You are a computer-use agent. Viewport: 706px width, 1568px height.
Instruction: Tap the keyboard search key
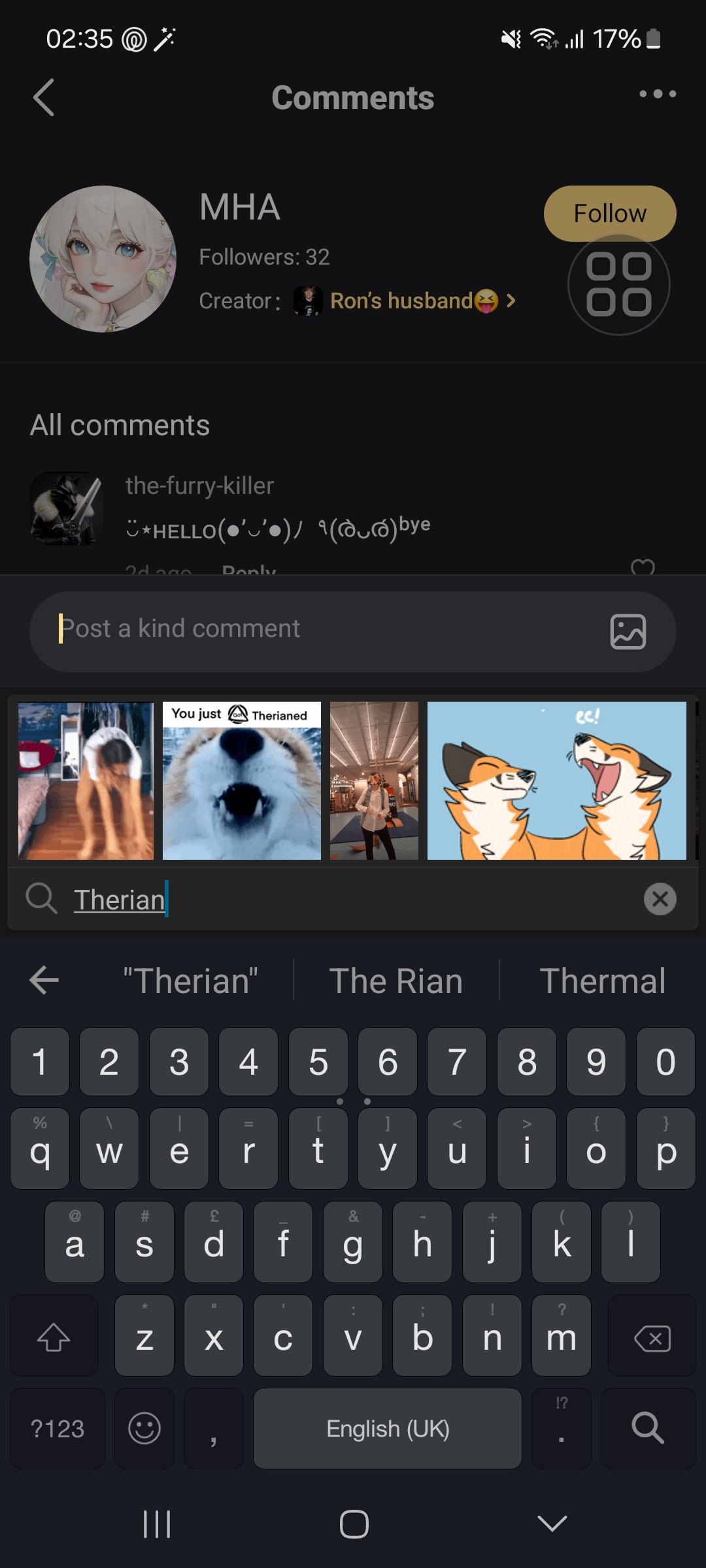click(x=648, y=1428)
